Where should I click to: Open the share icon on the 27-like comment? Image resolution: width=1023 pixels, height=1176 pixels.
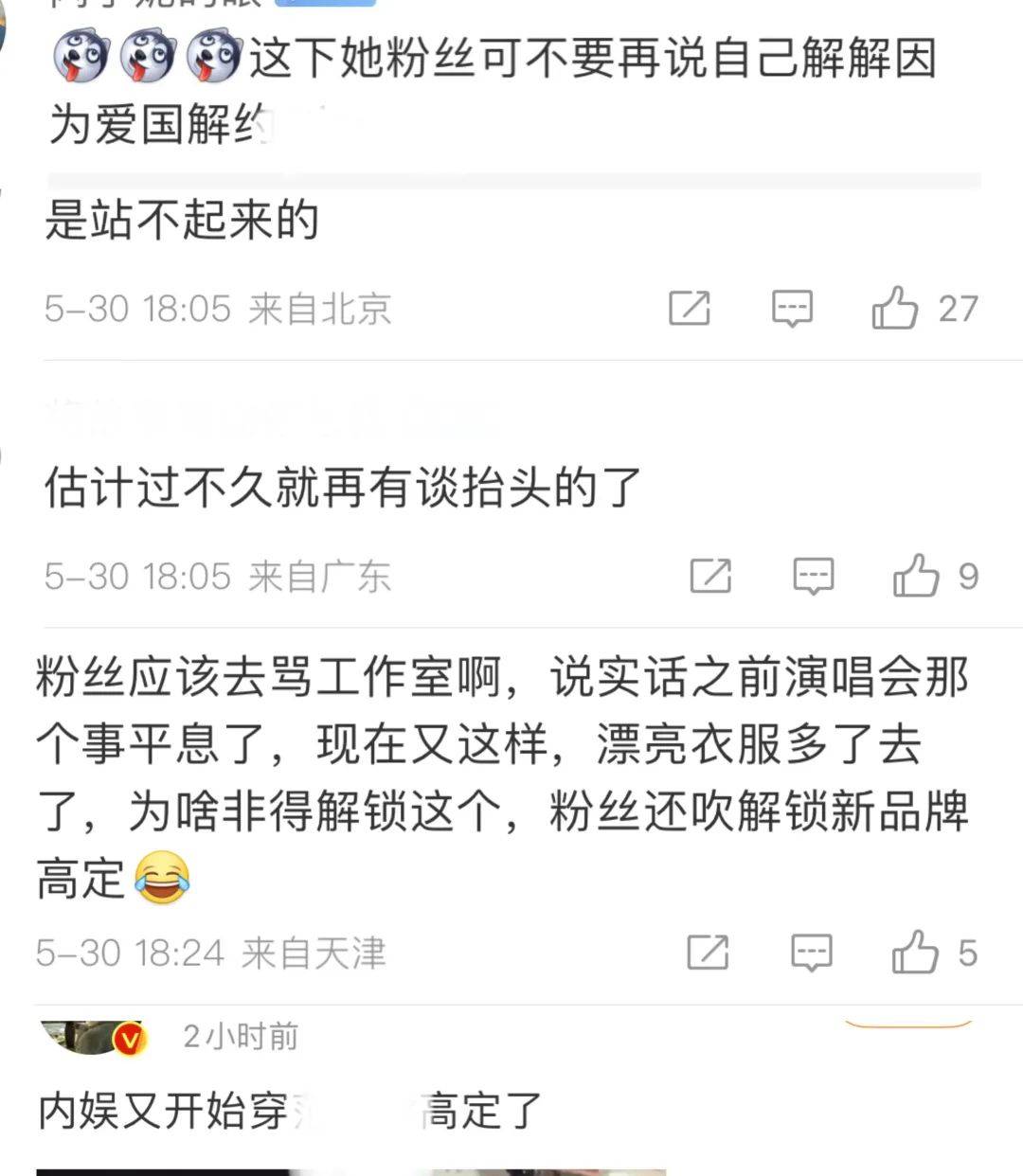(690, 309)
